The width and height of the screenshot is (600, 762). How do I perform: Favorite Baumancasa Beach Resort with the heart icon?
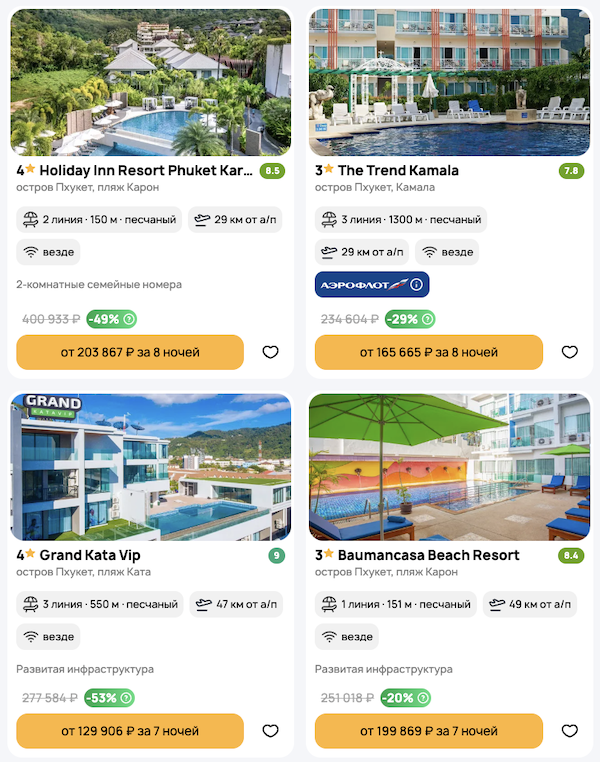(x=569, y=731)
